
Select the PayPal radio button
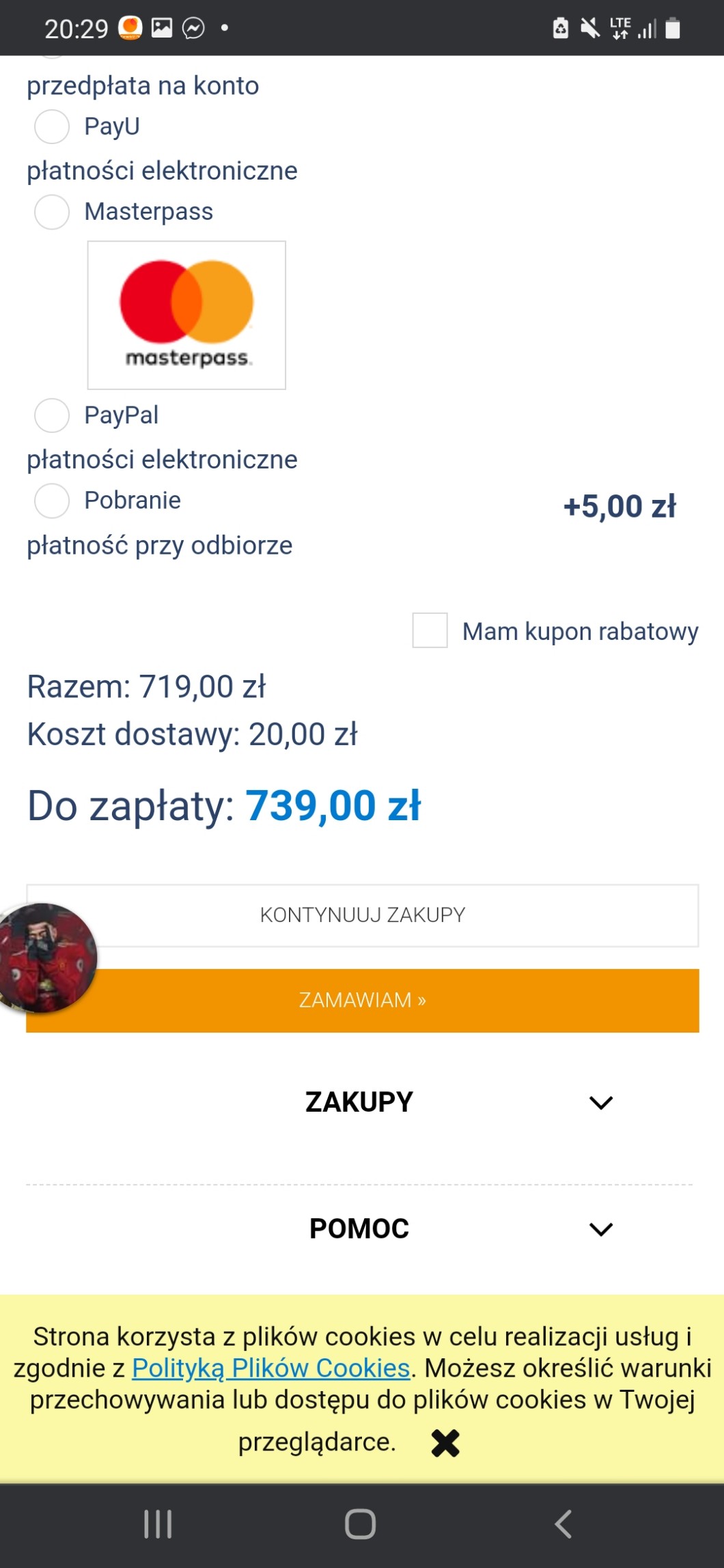click(x=52, y=416)
